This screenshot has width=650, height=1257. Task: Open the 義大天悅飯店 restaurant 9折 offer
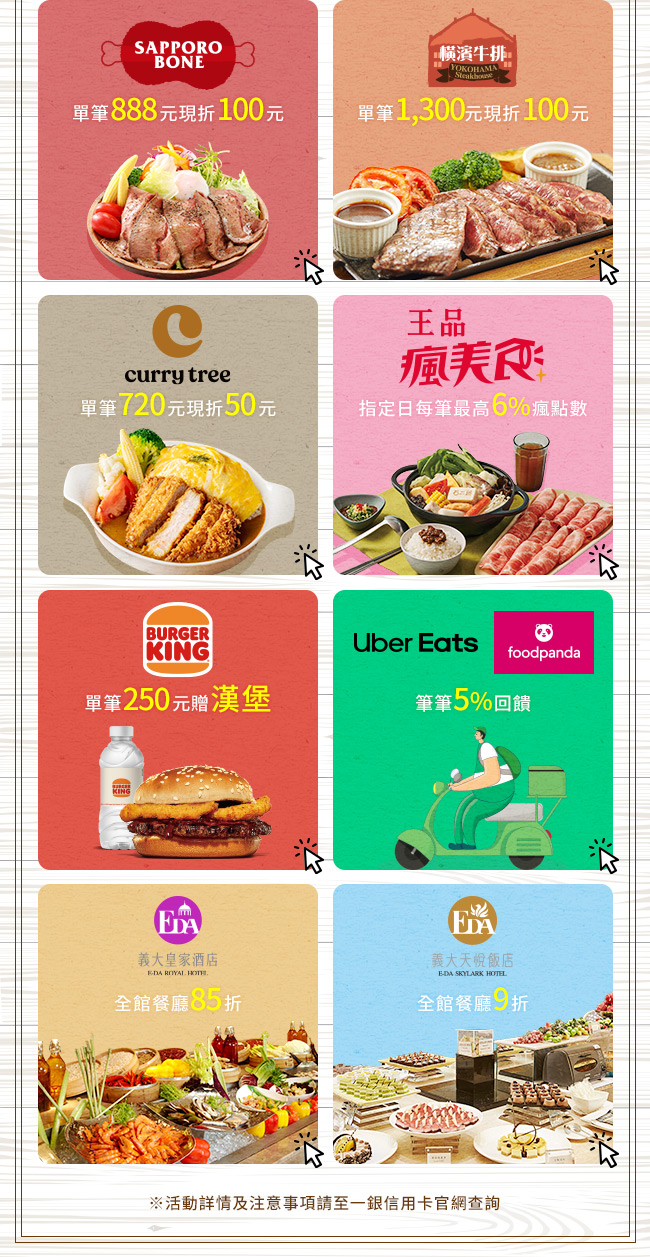[473, 1024]
